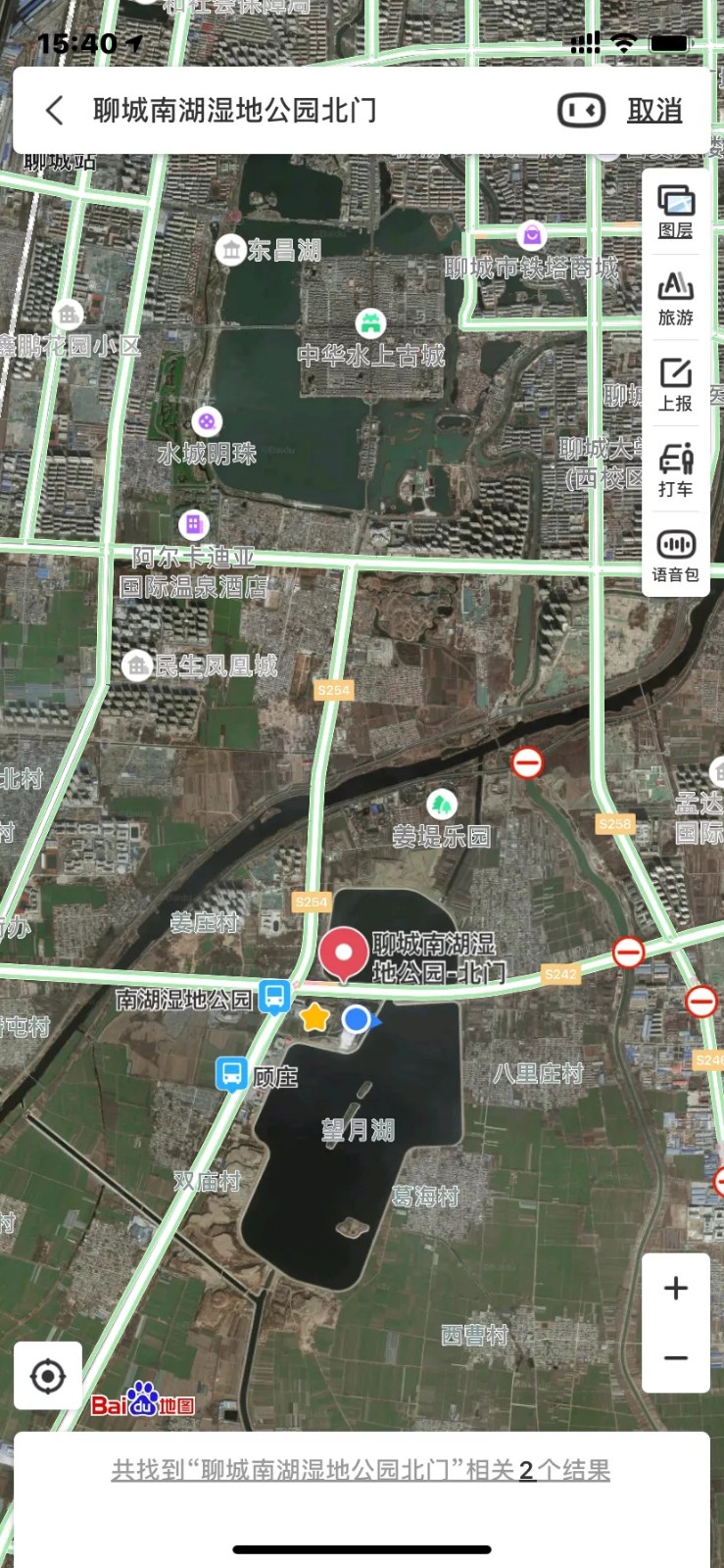
Task: Open the results list showing 2个结果
Action: [x=361, y=1470]
